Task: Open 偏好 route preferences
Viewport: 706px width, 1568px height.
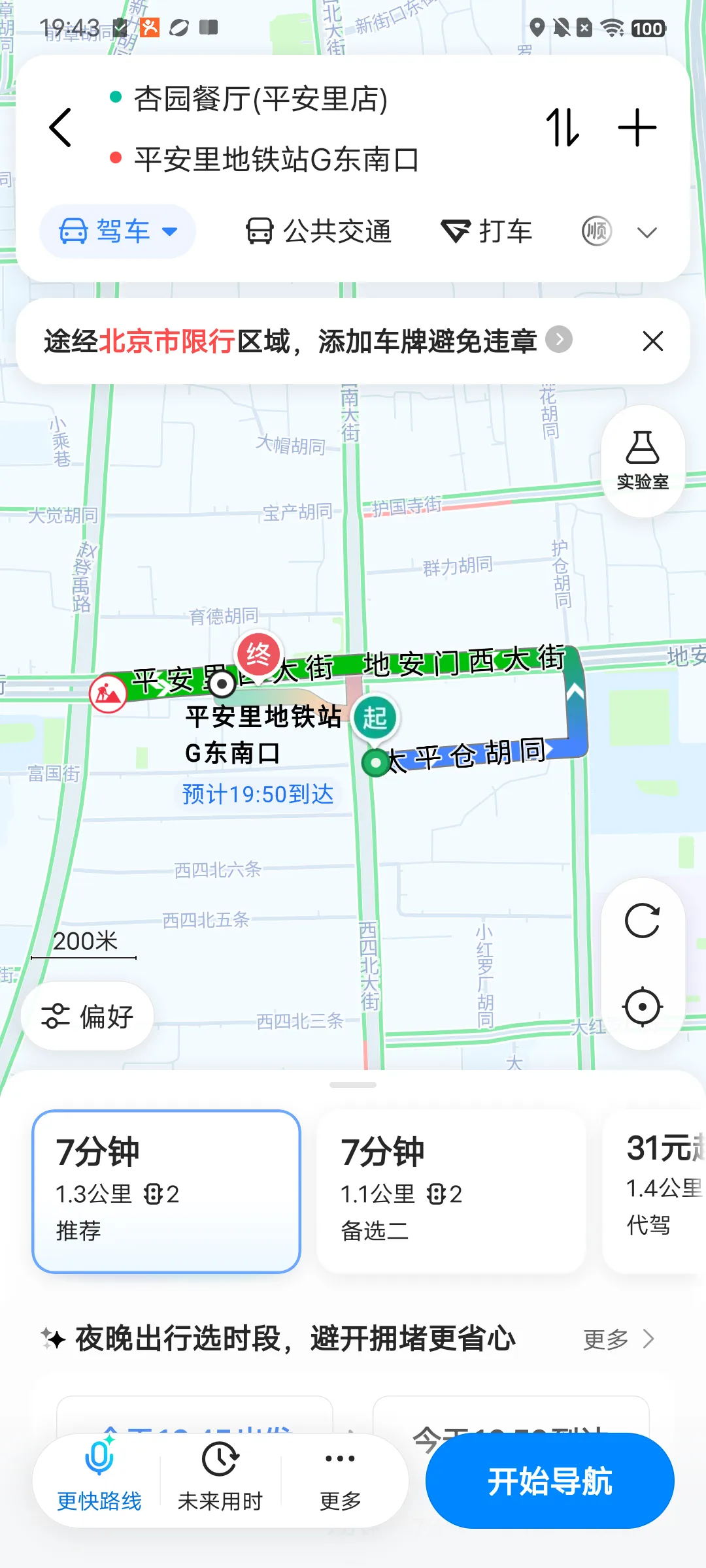Action: point(88,1017)
